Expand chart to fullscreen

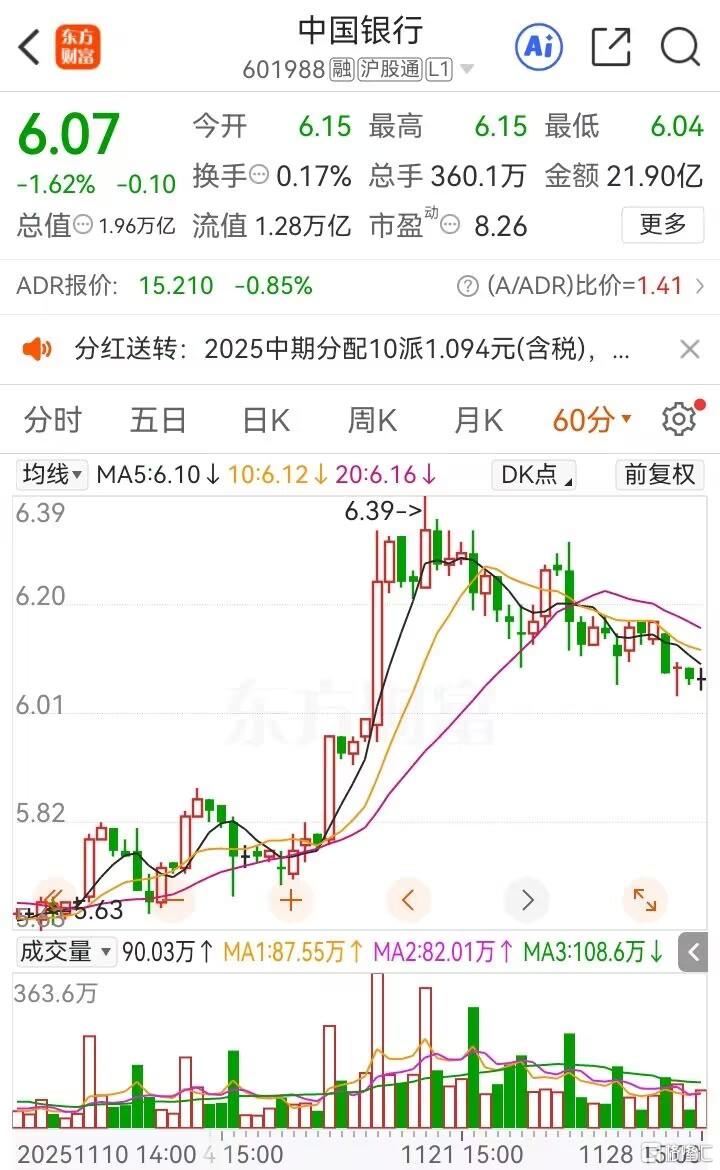645,900
